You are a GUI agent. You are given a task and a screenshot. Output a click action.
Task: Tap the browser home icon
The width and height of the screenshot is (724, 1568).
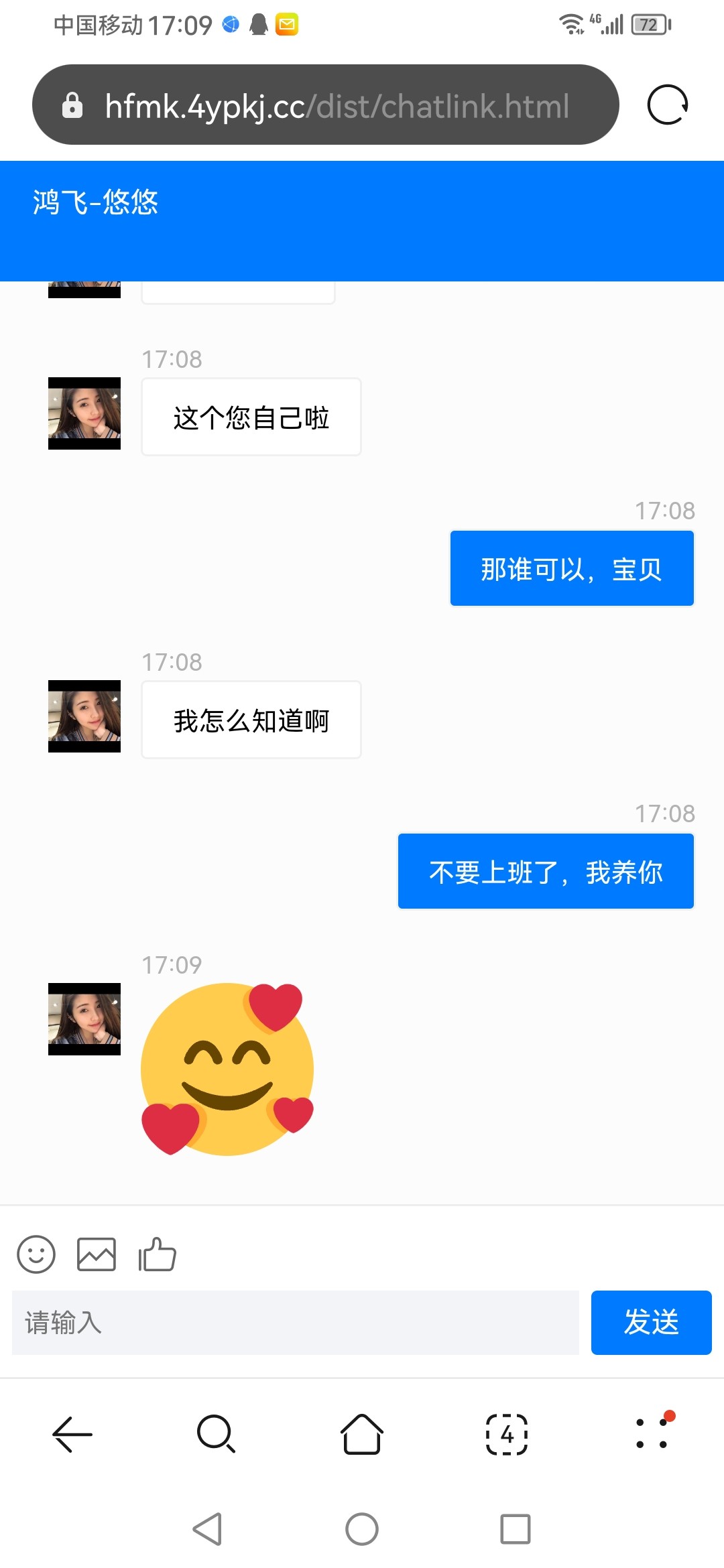361,1434
